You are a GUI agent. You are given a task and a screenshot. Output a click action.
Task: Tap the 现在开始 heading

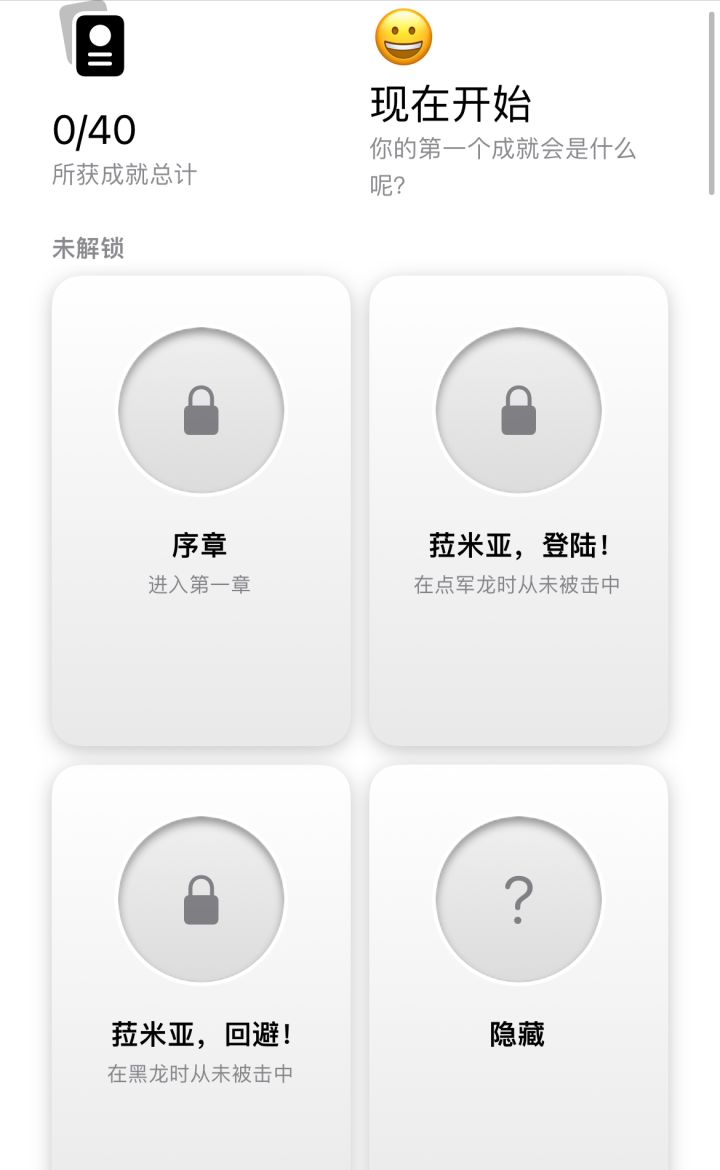point(449,103)
